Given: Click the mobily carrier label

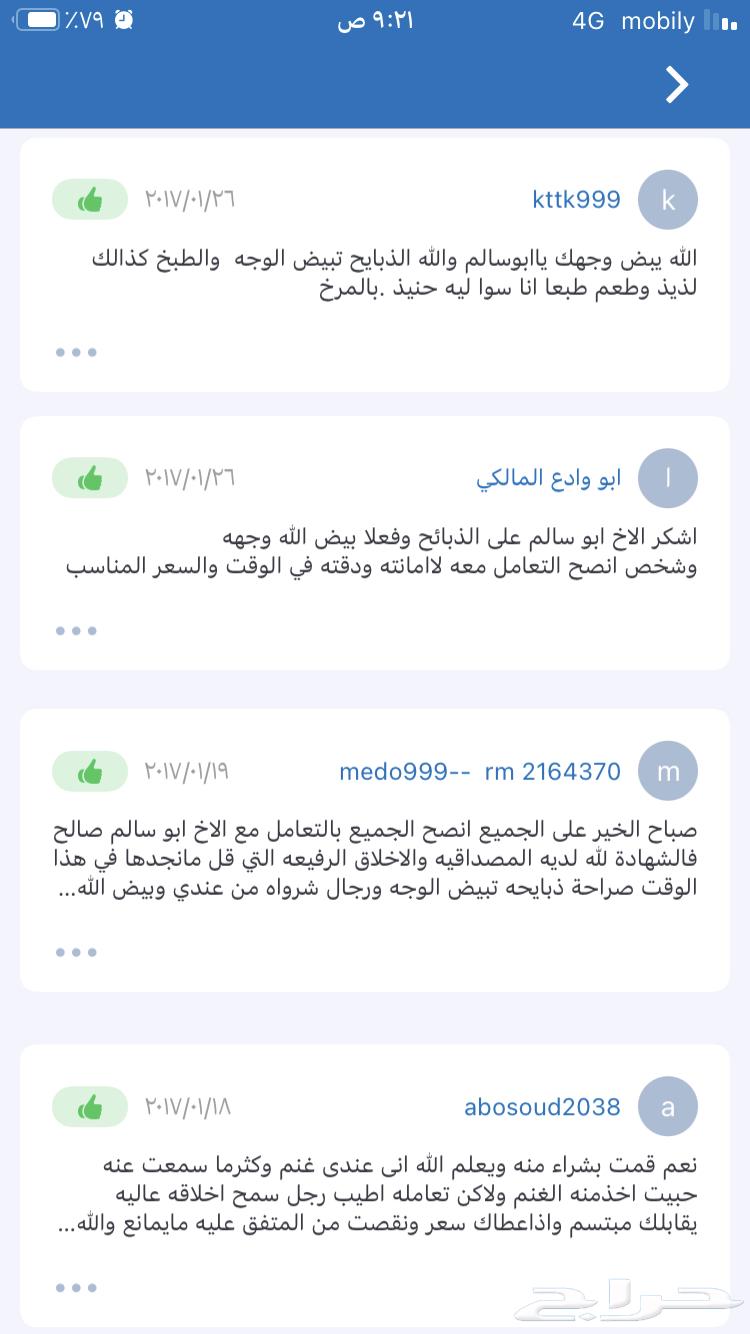Looking at the screenshot, I should [659, 20].
